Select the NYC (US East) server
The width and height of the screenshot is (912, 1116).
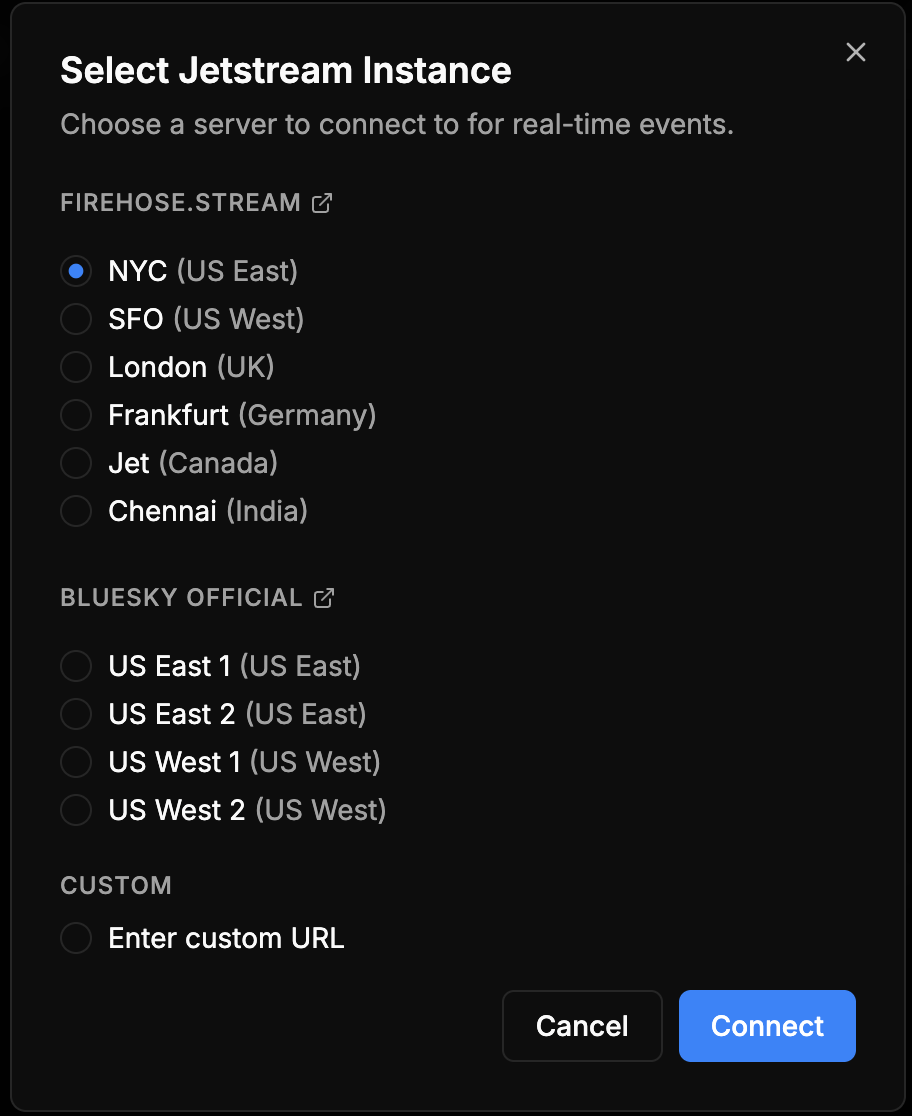76,271
